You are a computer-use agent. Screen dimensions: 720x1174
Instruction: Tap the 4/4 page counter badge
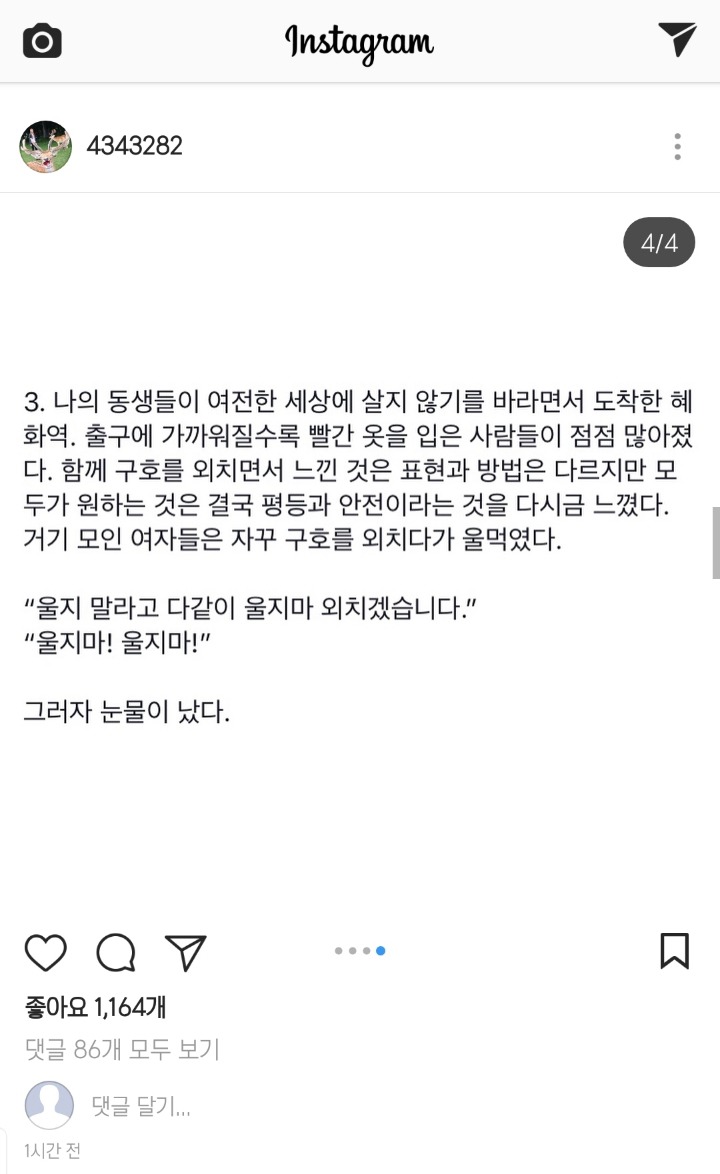[658, 241]
